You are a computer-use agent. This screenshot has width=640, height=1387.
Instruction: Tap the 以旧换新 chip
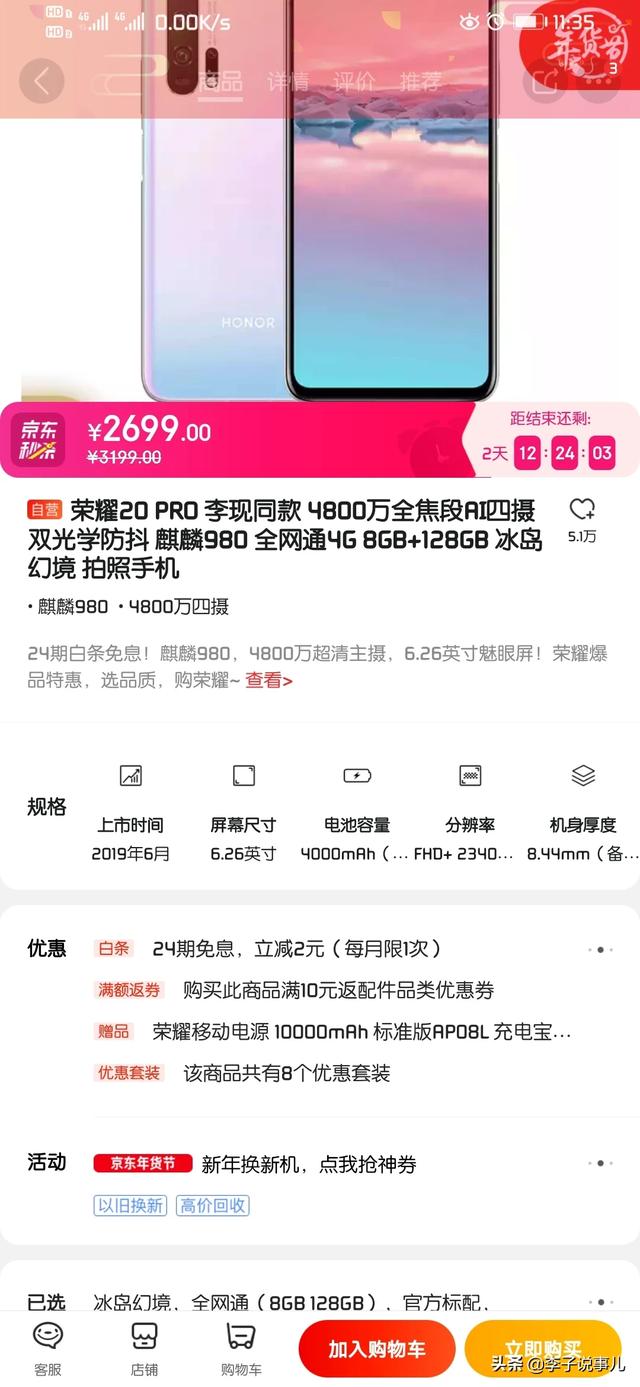(131, 1205)
